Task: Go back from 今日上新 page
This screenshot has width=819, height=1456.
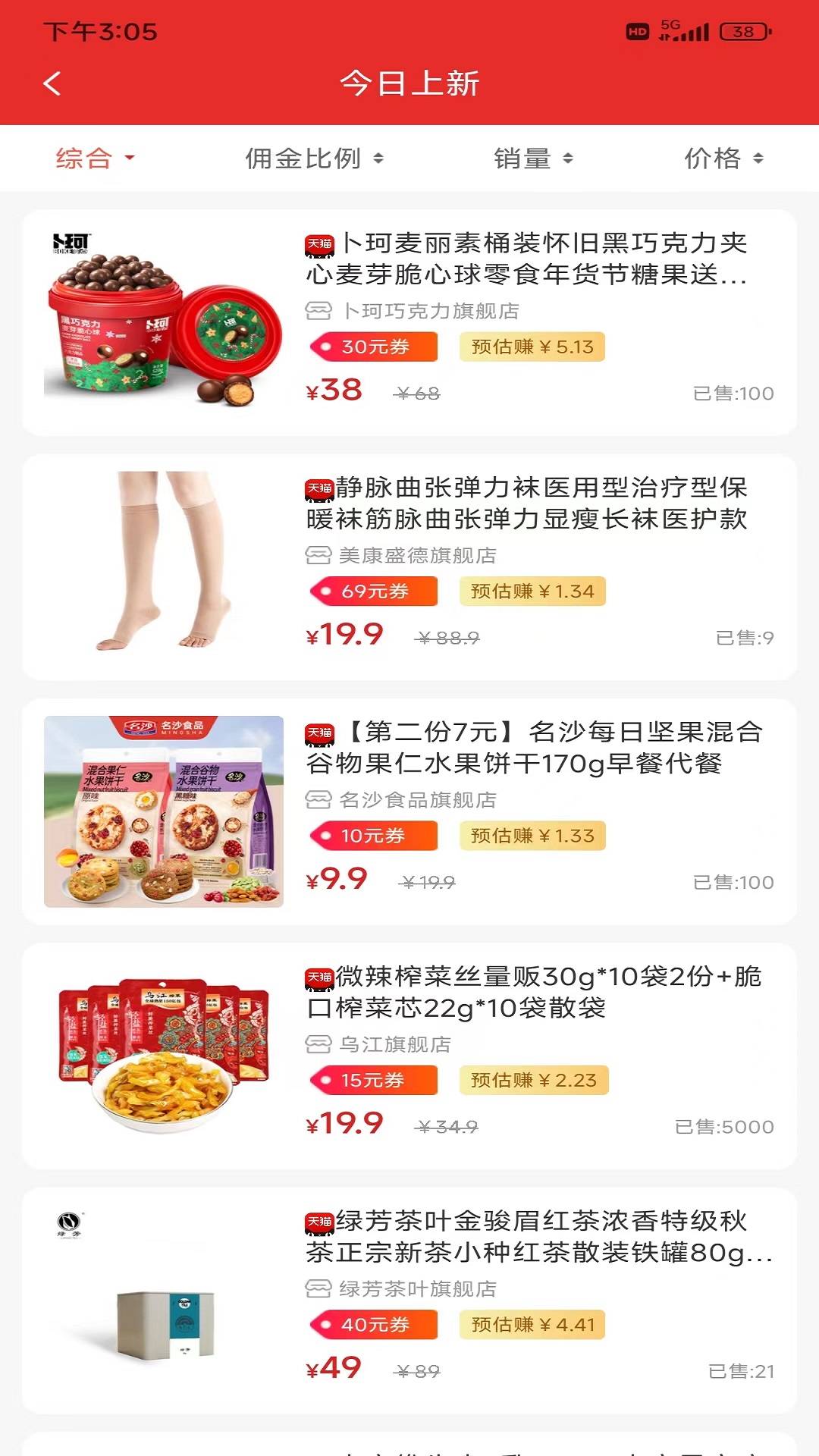Action: coord(52,83)
